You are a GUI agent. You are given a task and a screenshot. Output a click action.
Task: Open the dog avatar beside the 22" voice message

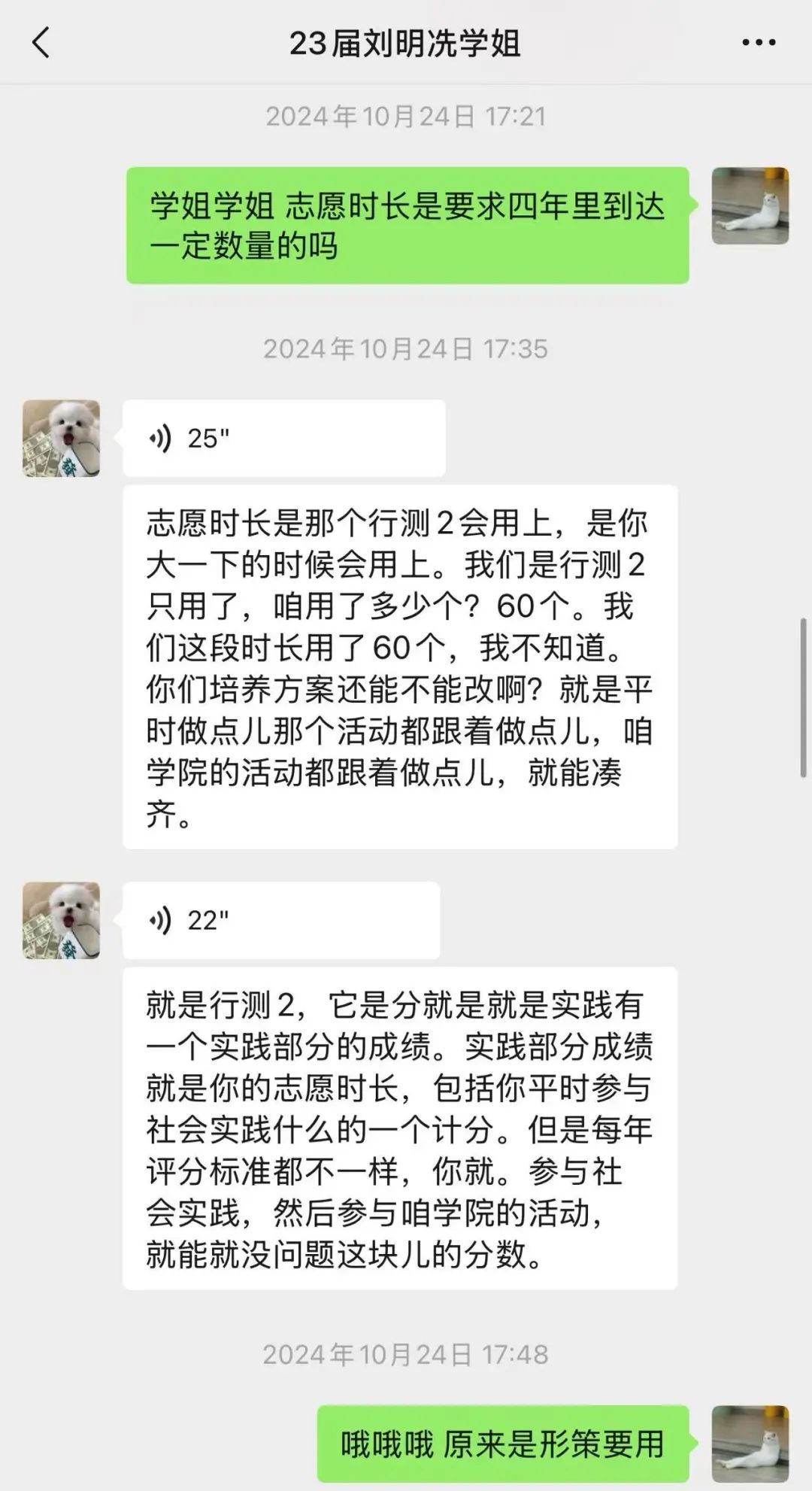pos(61,920)
